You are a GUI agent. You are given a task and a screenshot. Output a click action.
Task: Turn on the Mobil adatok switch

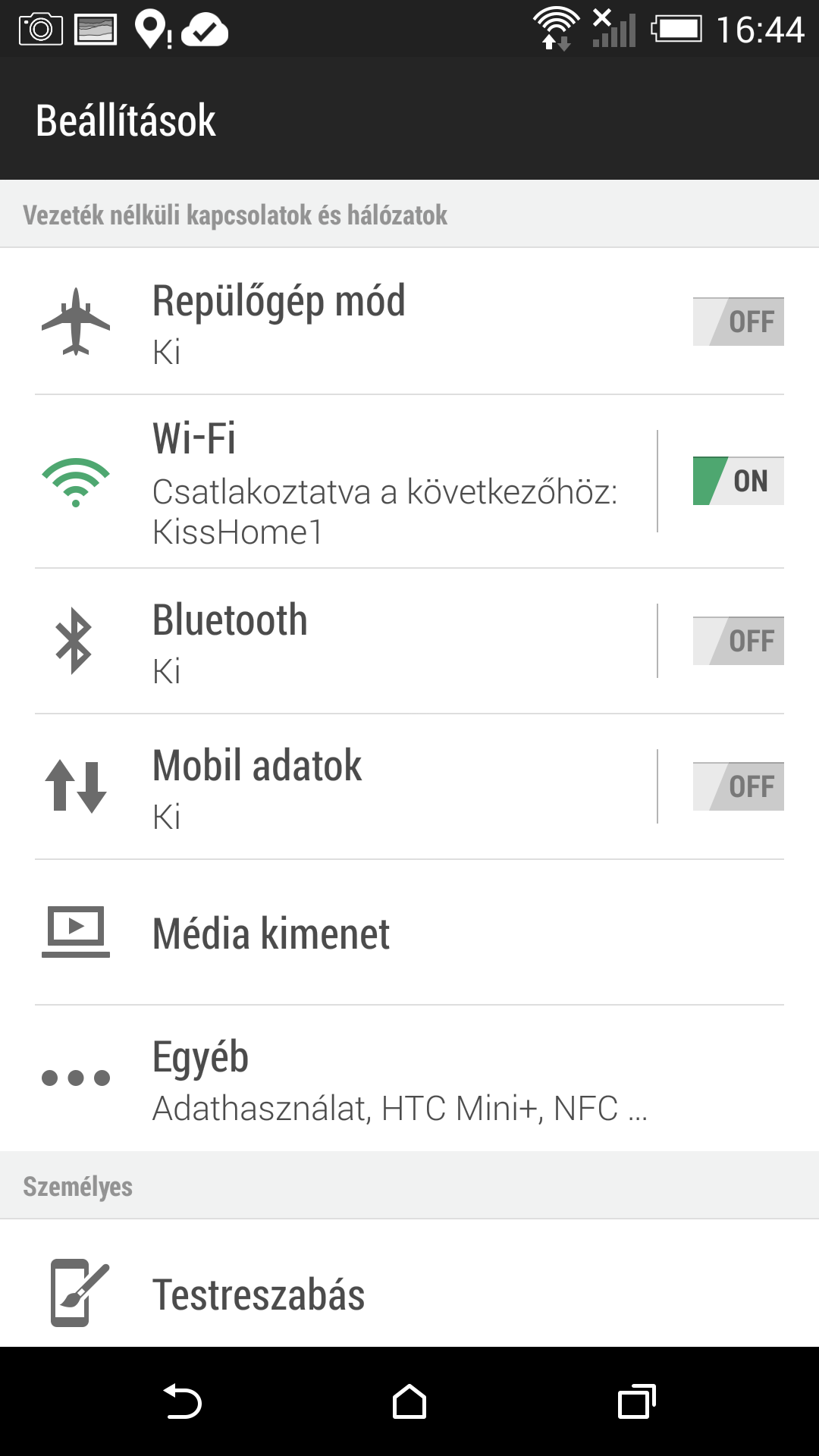tap(738, 786)
